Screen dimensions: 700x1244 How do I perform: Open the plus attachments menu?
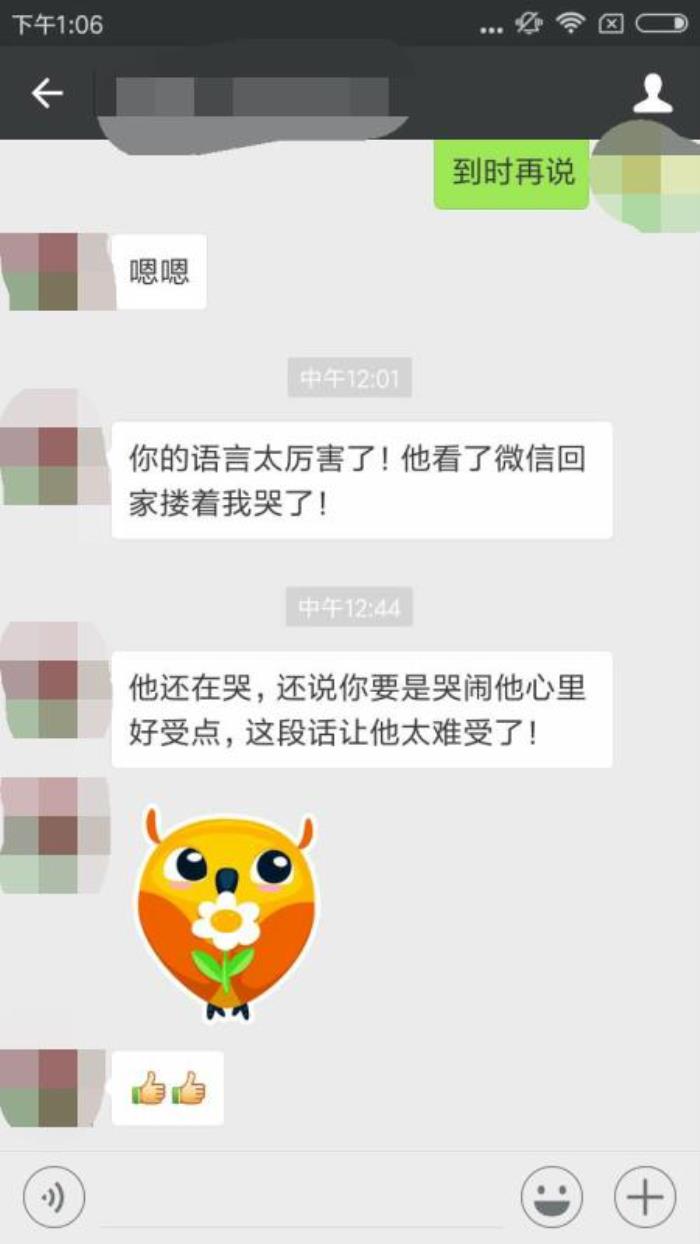(645, 1197)
